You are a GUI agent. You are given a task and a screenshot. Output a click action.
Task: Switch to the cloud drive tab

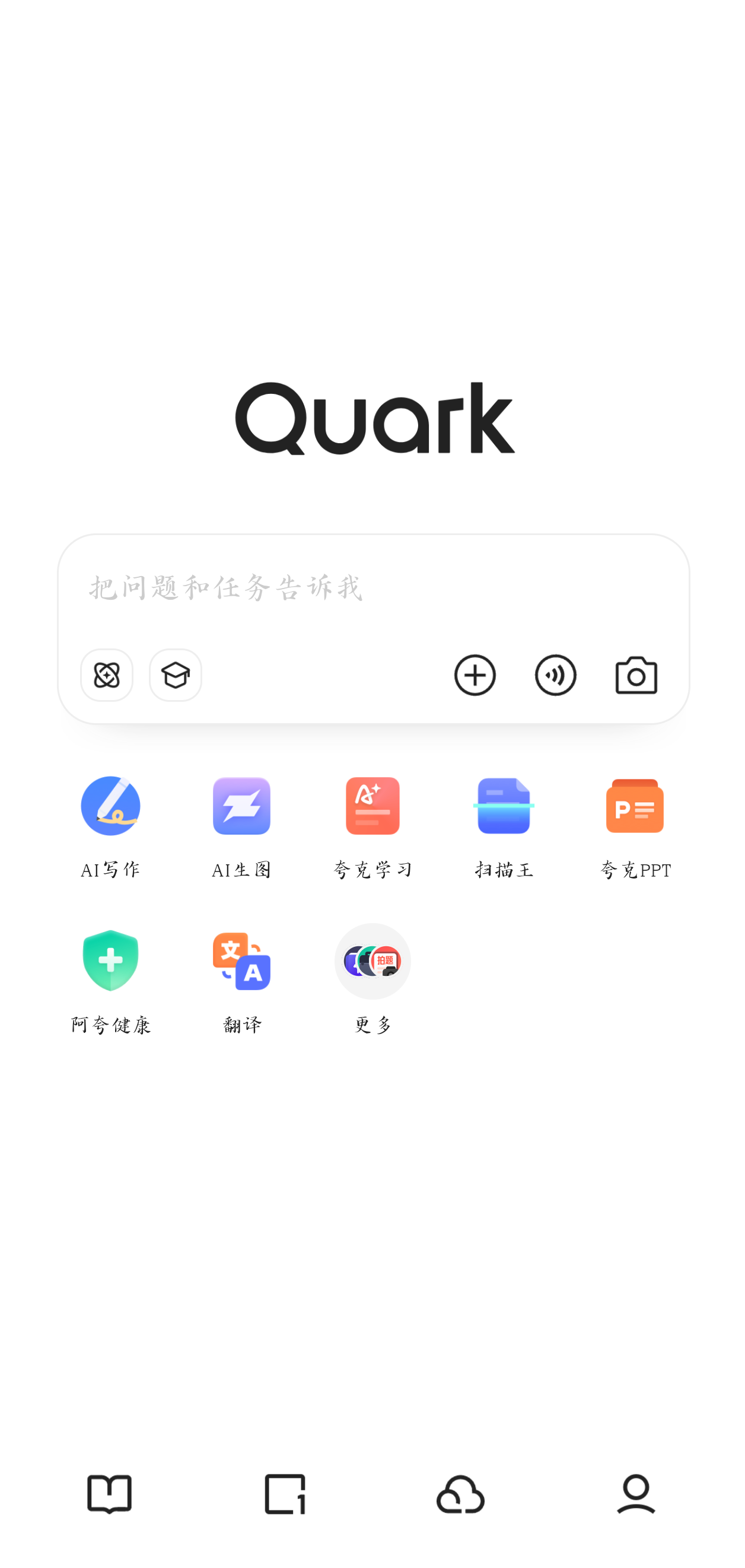tap(460, 1494)
